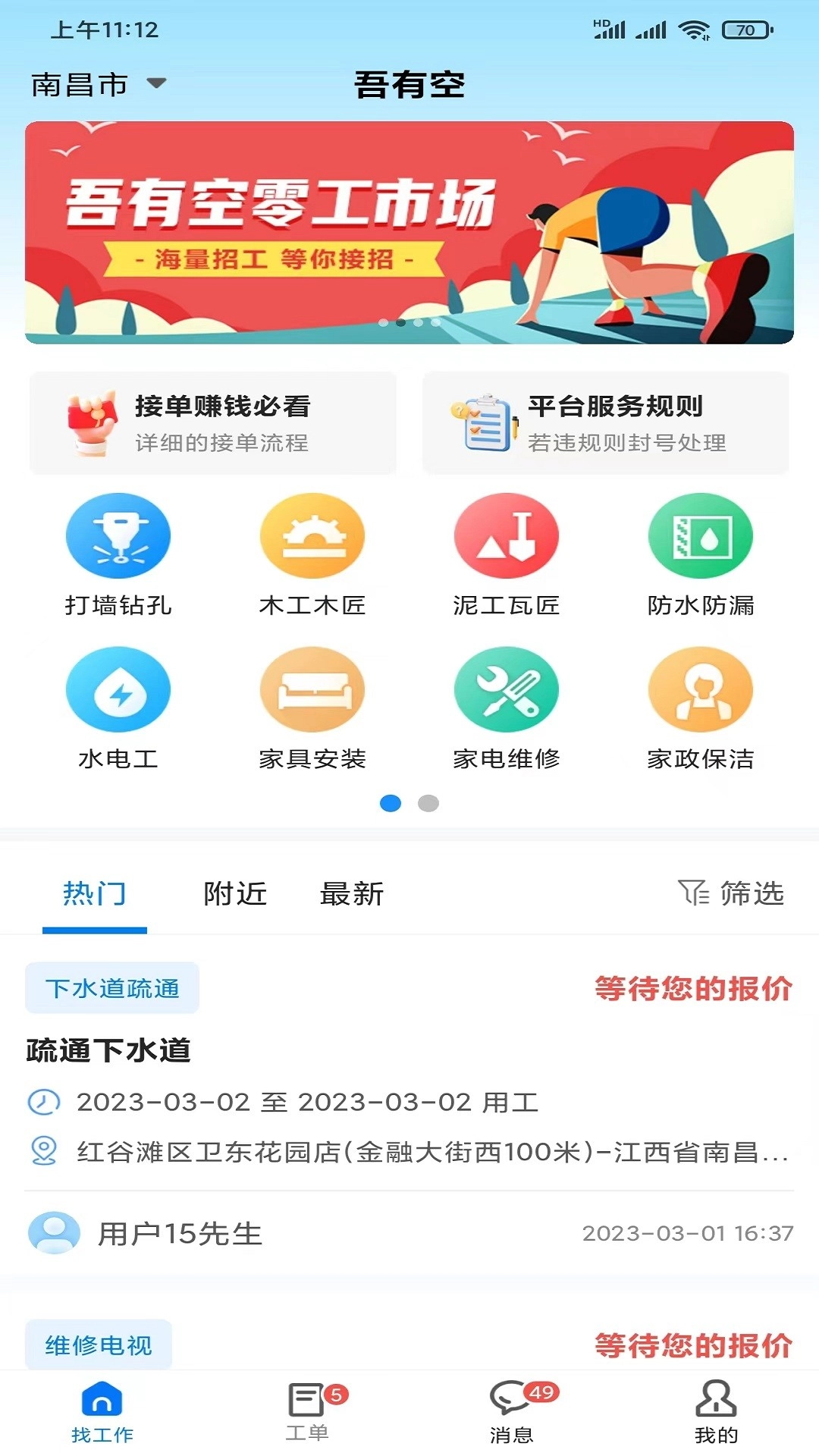Go to the 工单 tab
Image resolution: width=819 pixels, height=1456 pixels.
[308, 1411]
